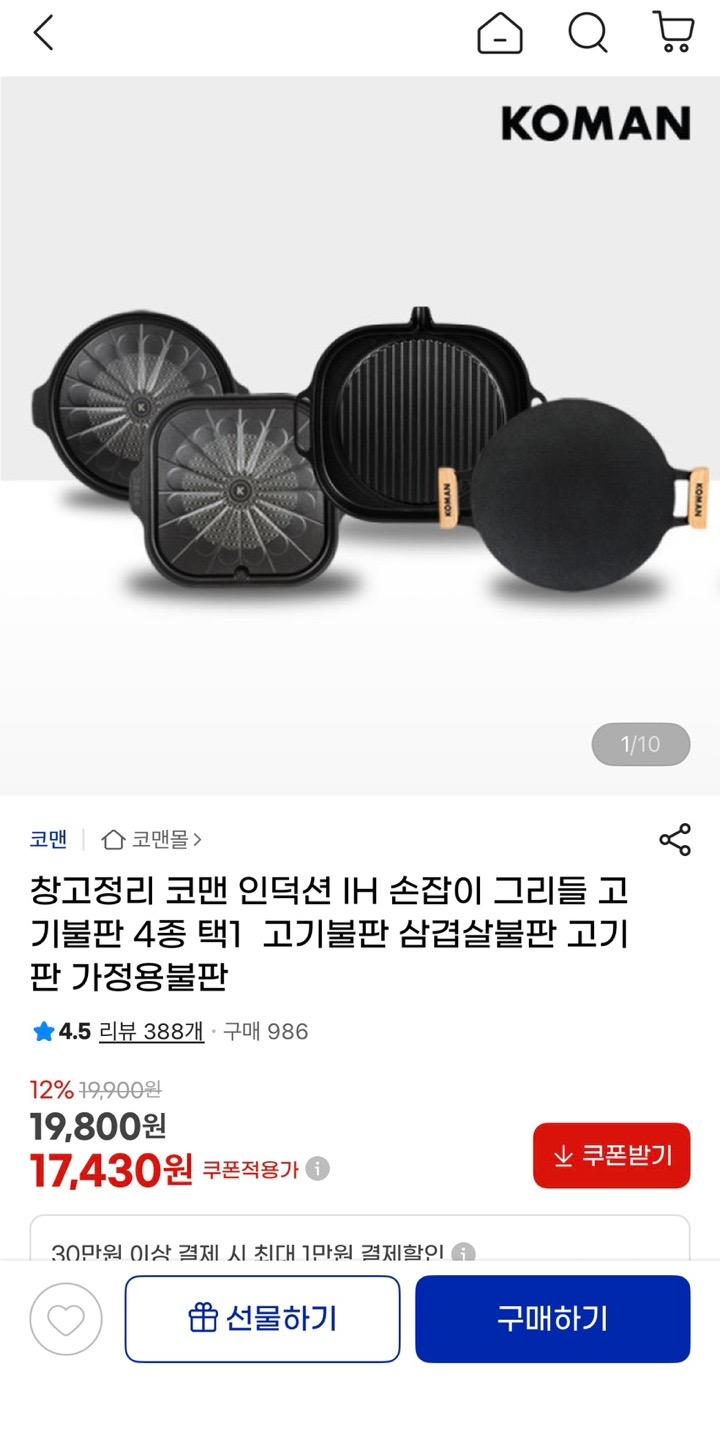
Task: Open the 리뷰 388개 reviews link
Action: click(x=151, y=1031)
